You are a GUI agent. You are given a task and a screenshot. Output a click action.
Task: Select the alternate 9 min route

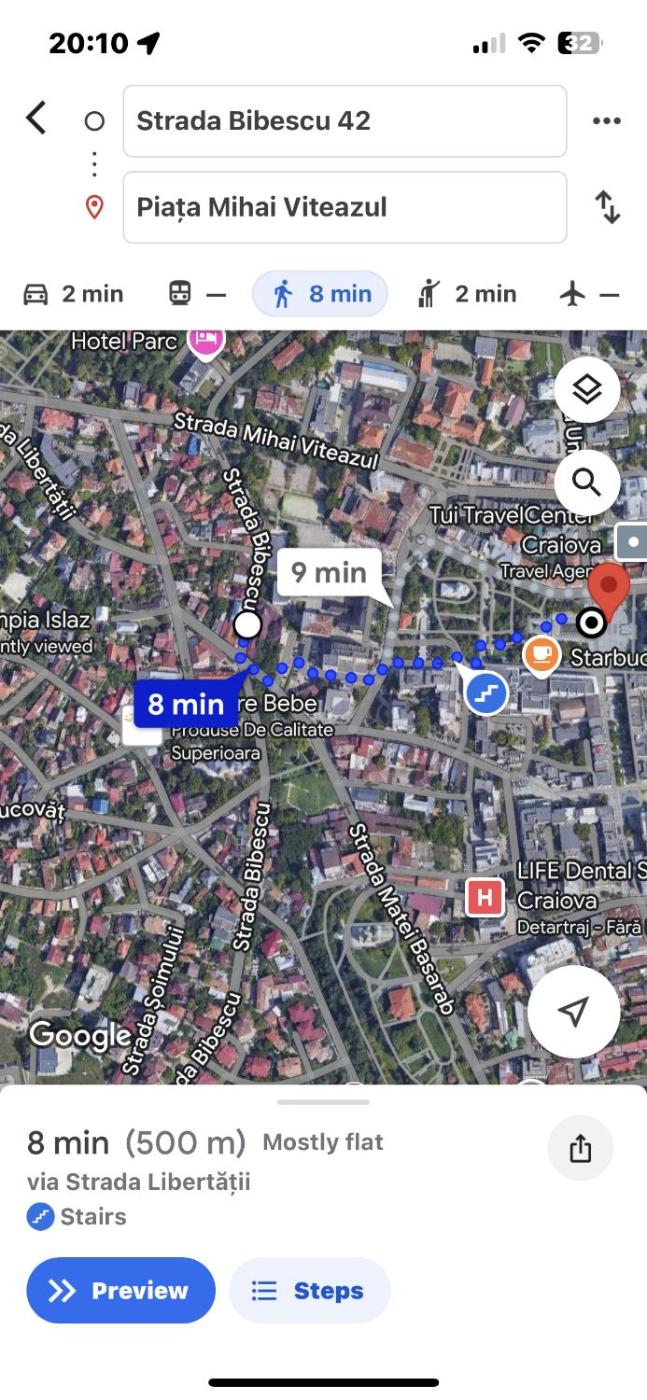pyautogui.click(x=329, y=573)
